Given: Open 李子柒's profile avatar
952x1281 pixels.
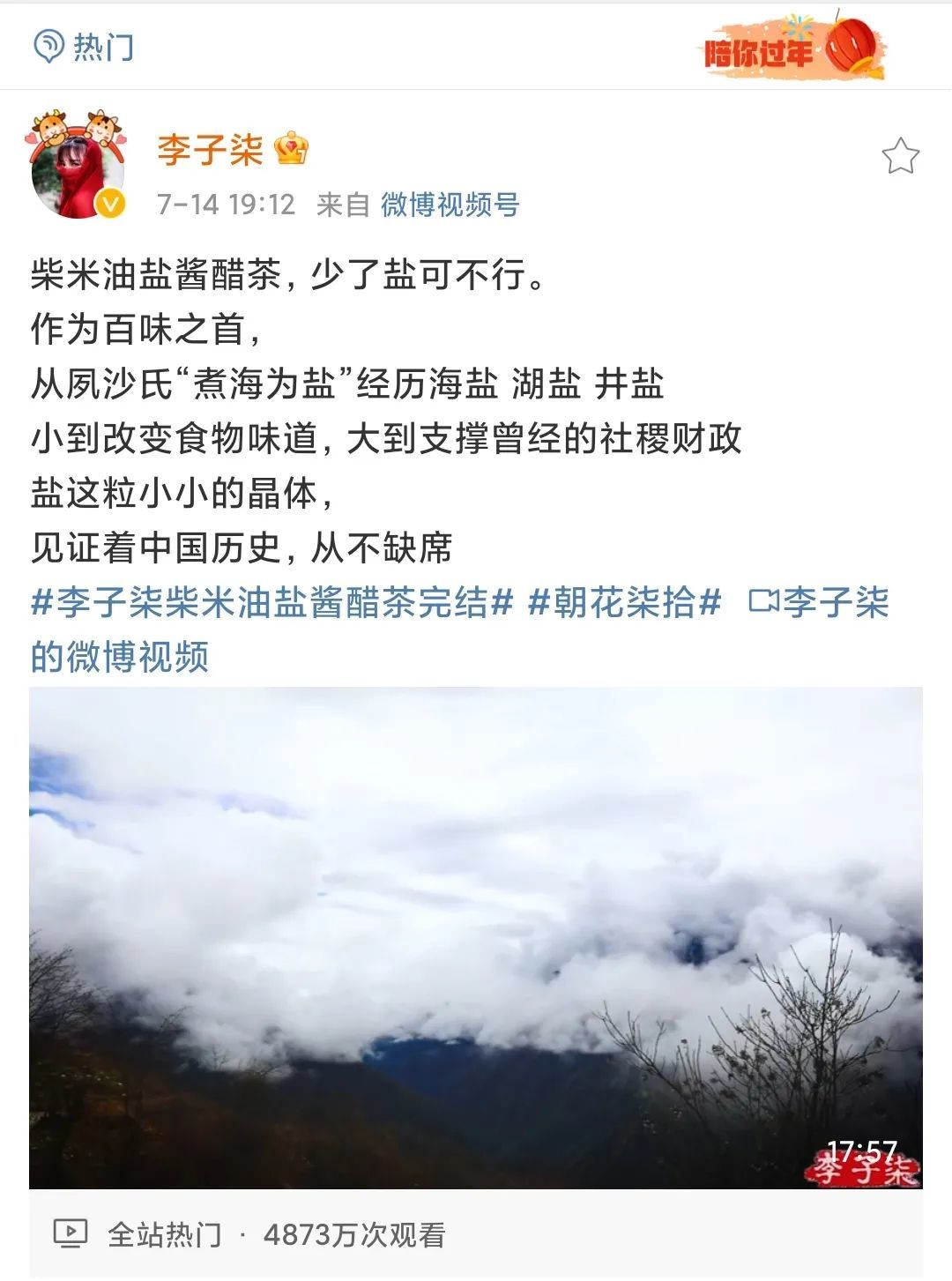Looking at the screenshot, I should click(x=77, y=167).
